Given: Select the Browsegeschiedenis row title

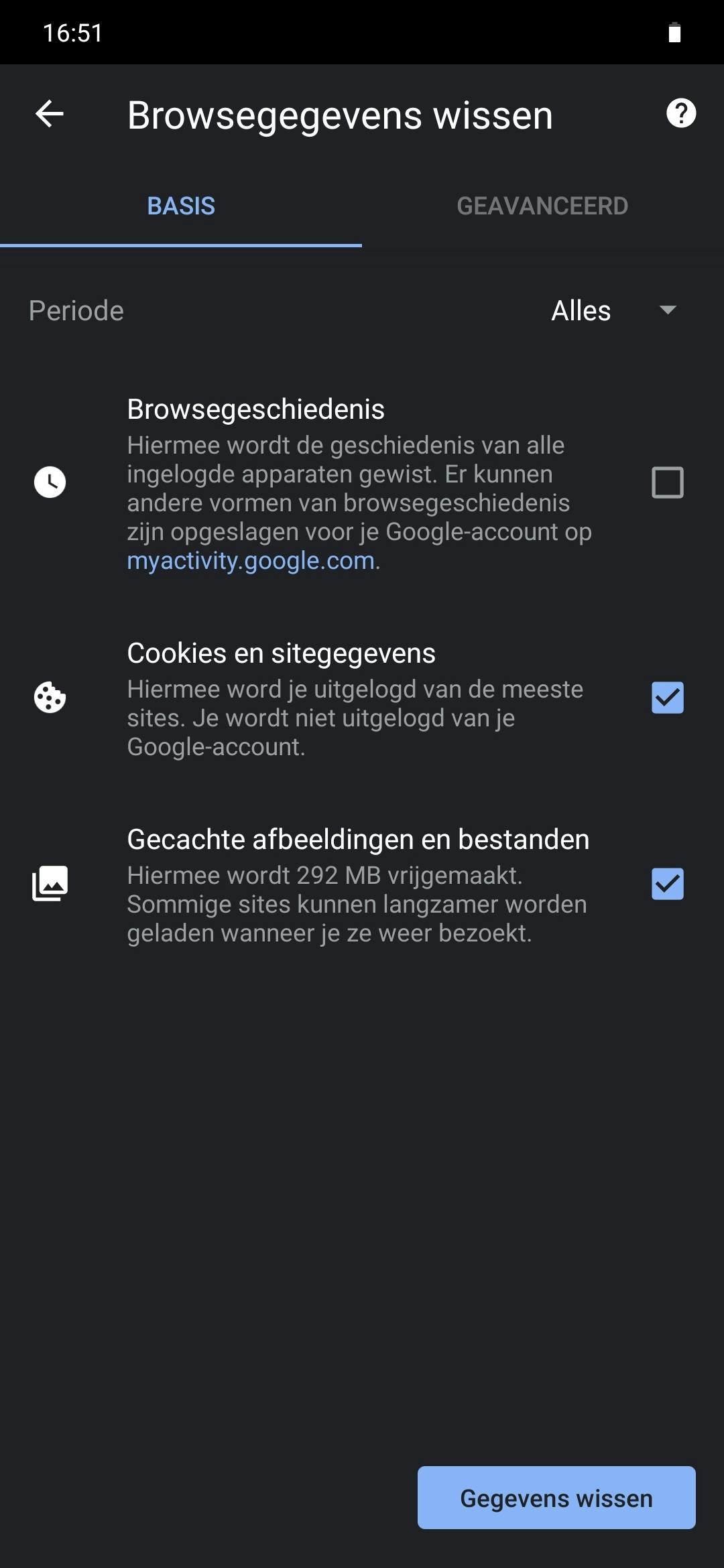Looking at the screenshot, I should tap(255, 409).
